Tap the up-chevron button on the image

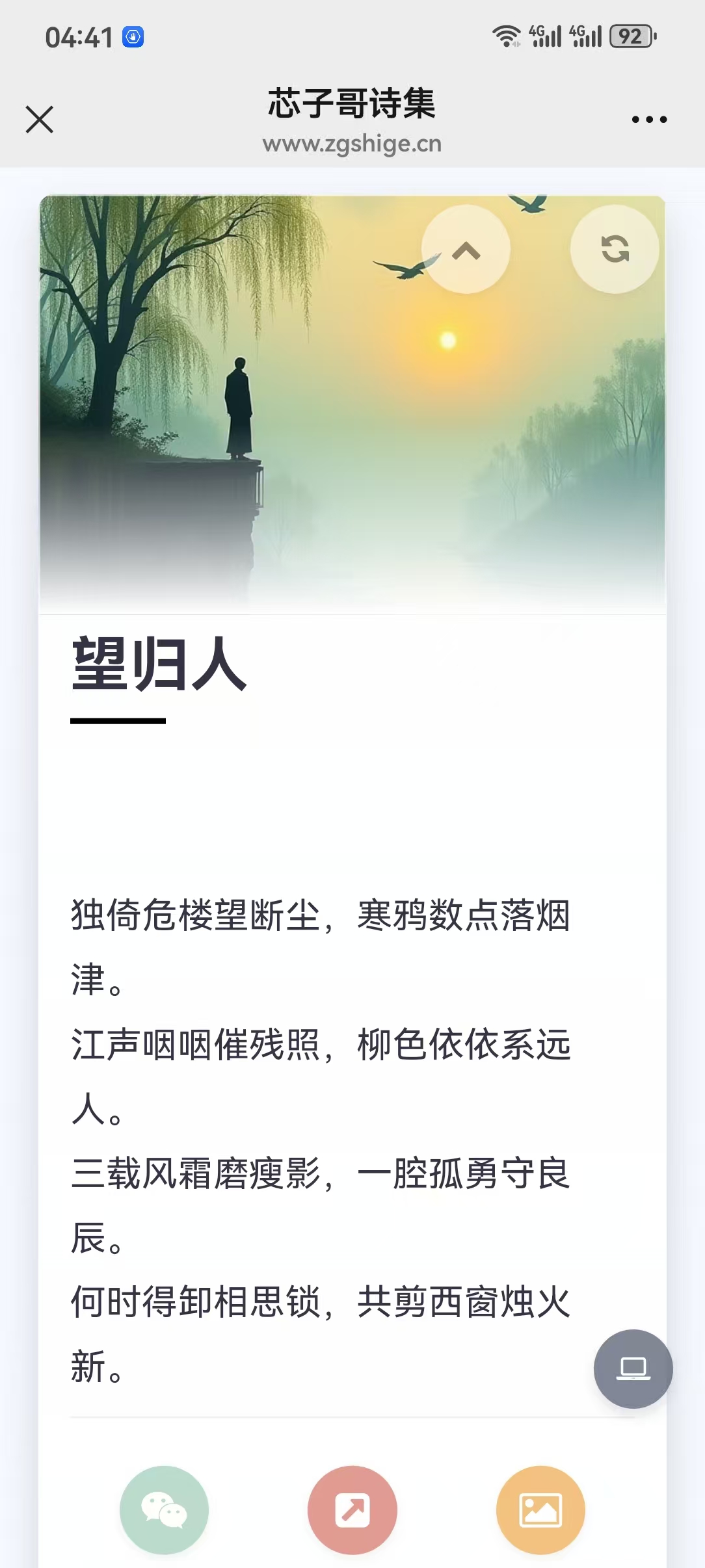tap(466, 249)
